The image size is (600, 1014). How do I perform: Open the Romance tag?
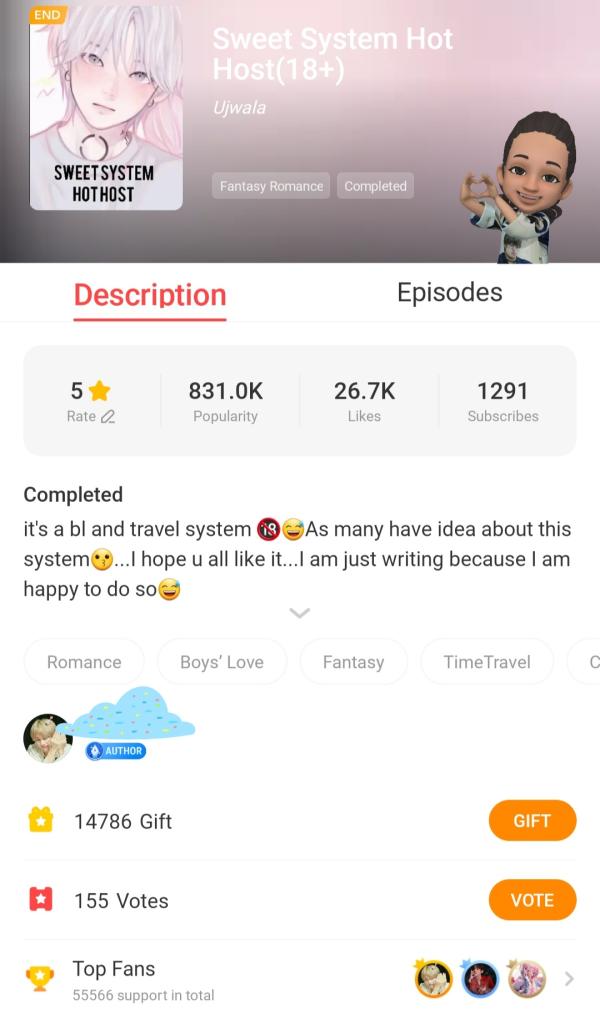click(84, 662)
